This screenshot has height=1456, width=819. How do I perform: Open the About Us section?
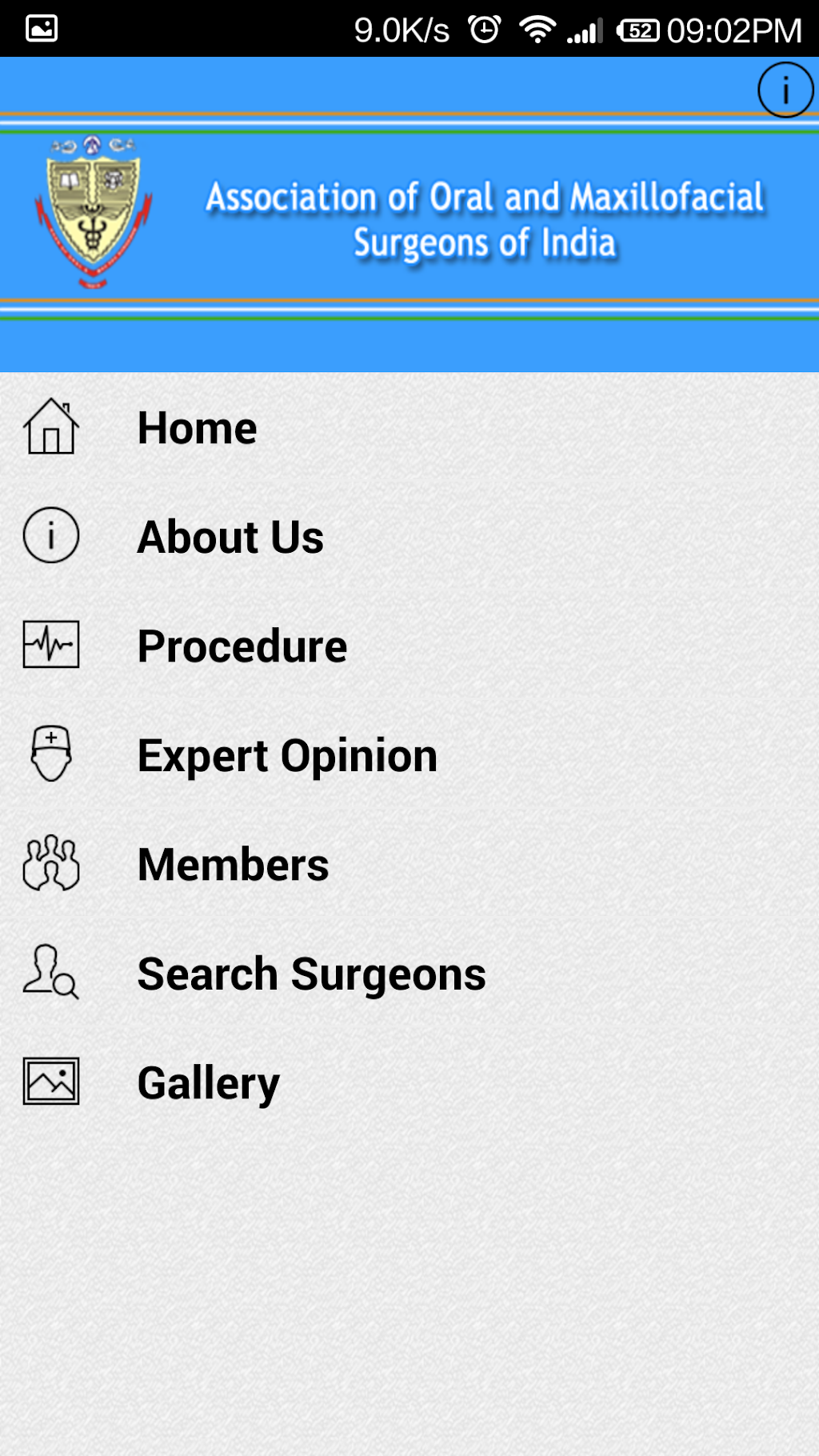point(230,537)
